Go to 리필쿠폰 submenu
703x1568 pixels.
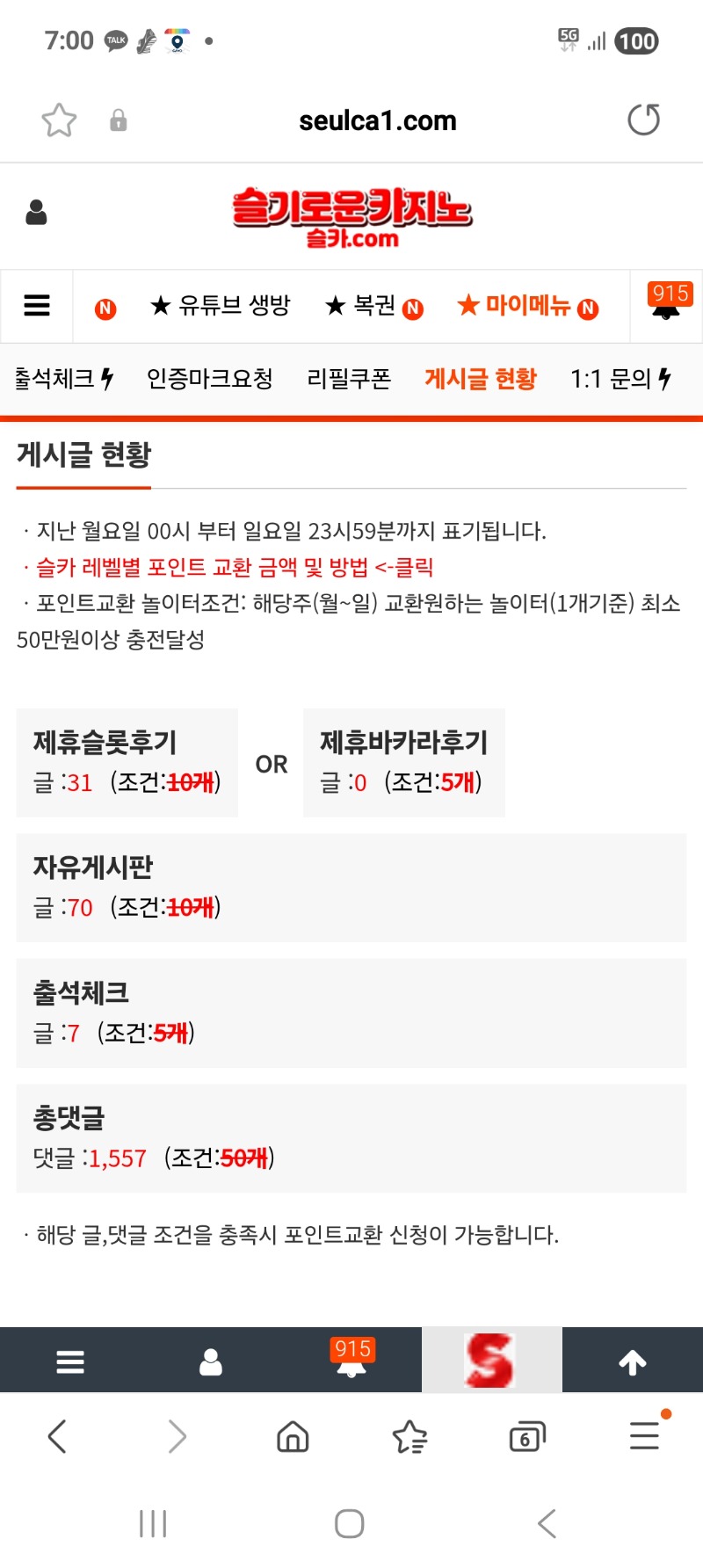348,379
